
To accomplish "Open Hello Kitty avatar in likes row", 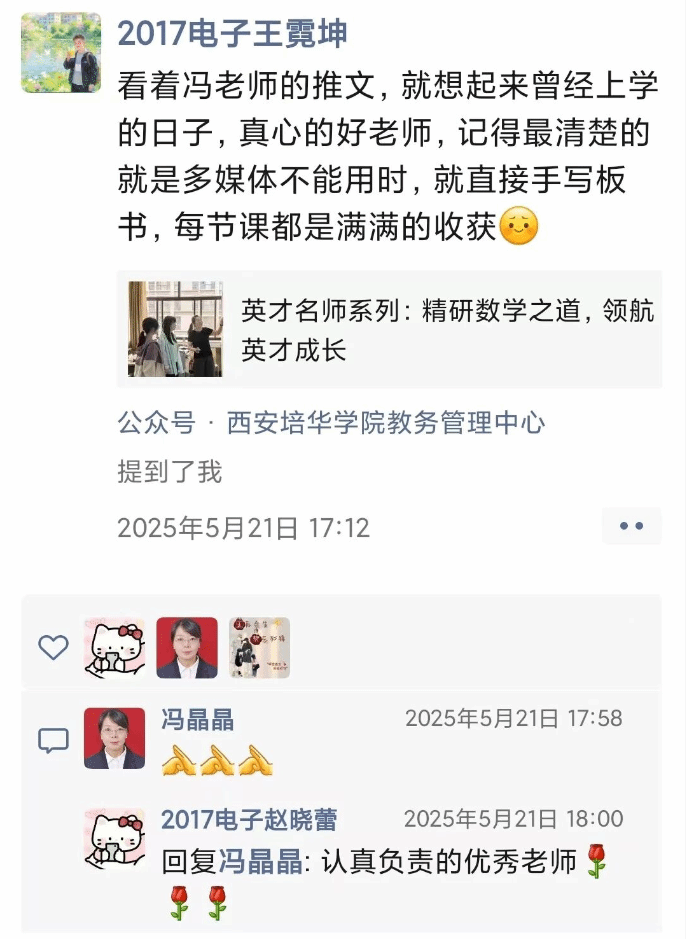I will (113, 648).
